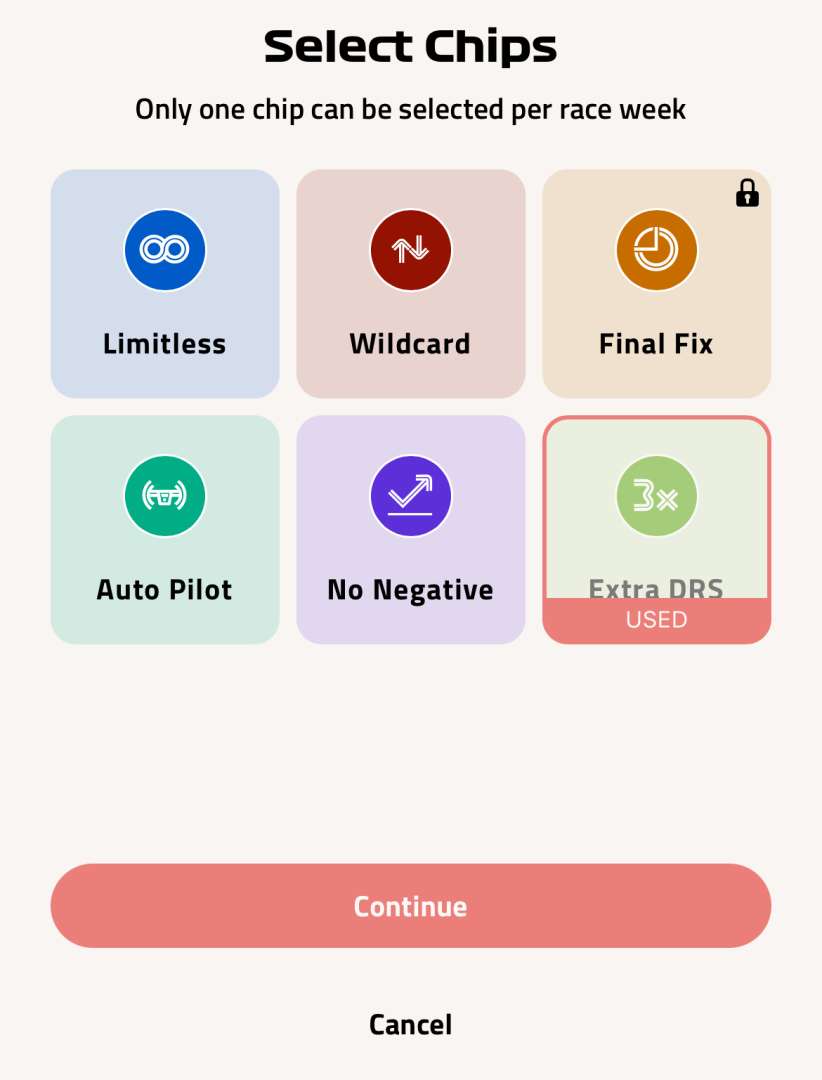Cancel chip selection
Screen dimensions: 822x1080
pos(411,1025)
